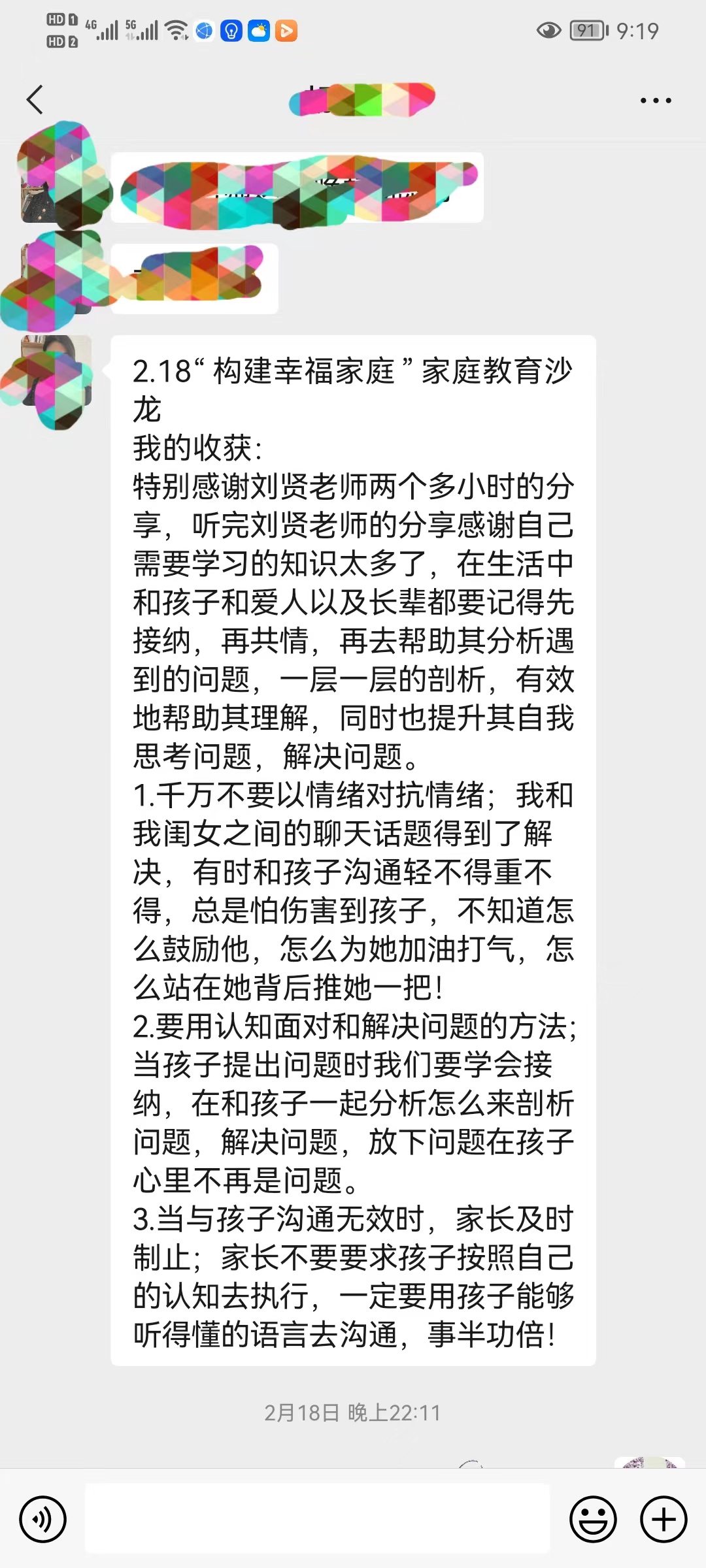The height and width of the screenshot is (1568, 706).
Task: Open the three-dot chat options menu
Action: (655, 101)
